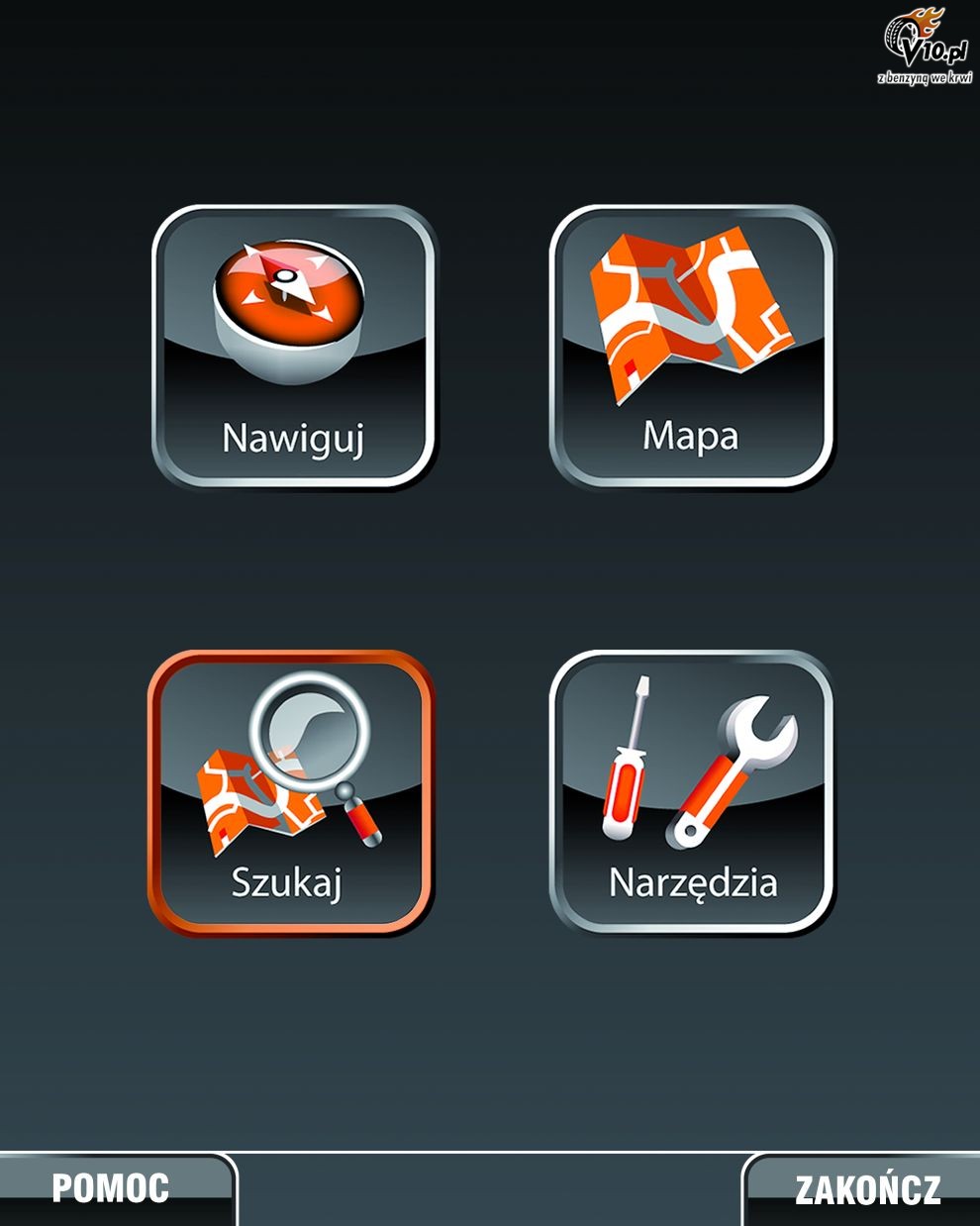Select the Szukaj search tile

pyautogui.click(x=291, y=791)
